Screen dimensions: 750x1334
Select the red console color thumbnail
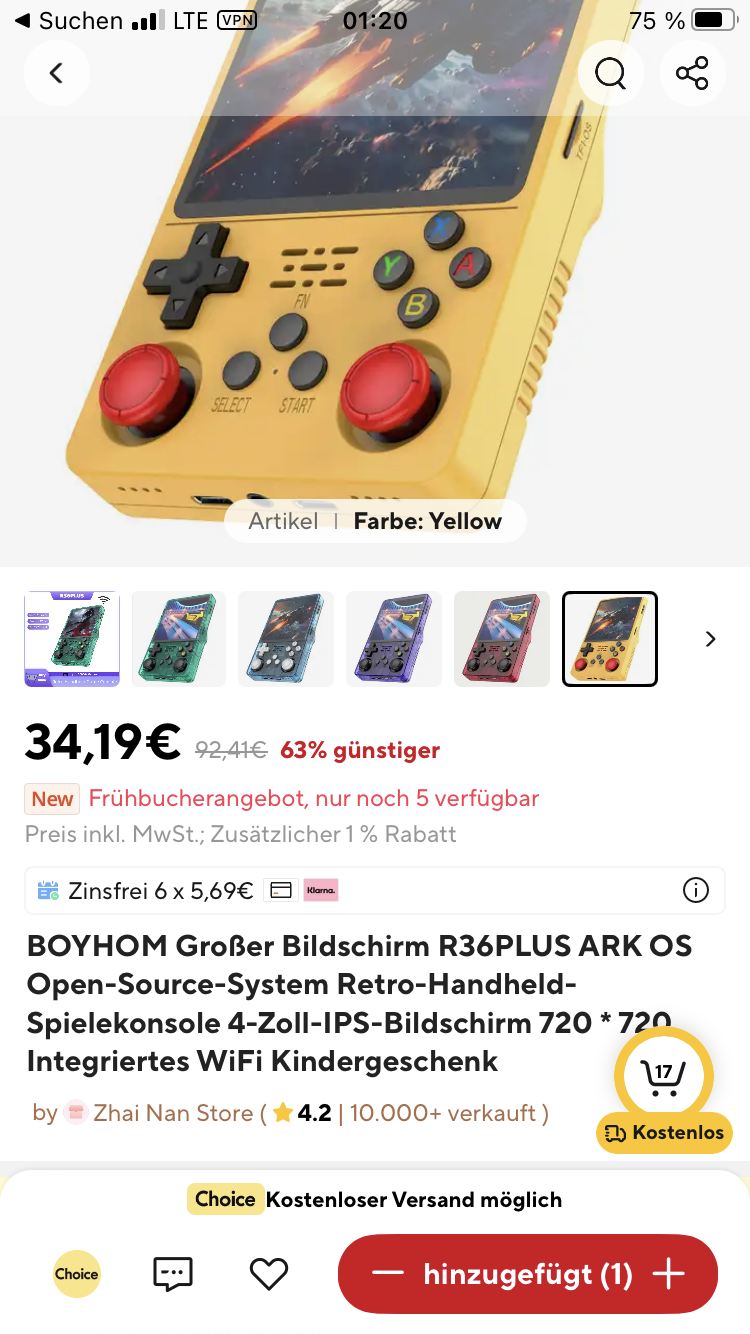[502, 639]
